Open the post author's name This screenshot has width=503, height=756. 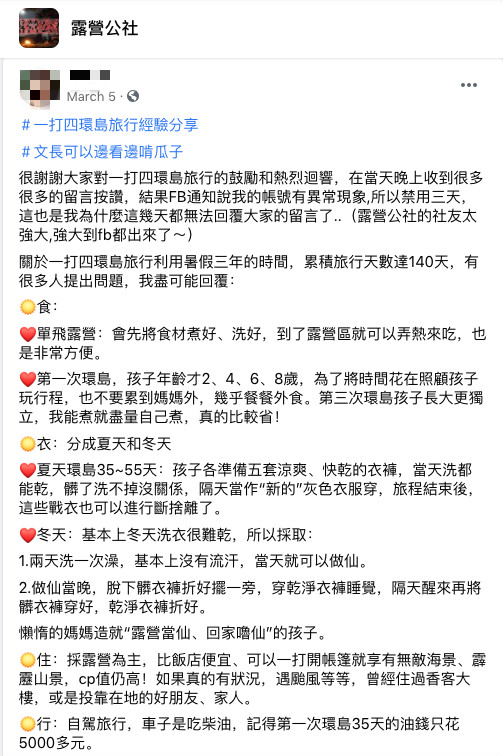[x=90, y=75]
